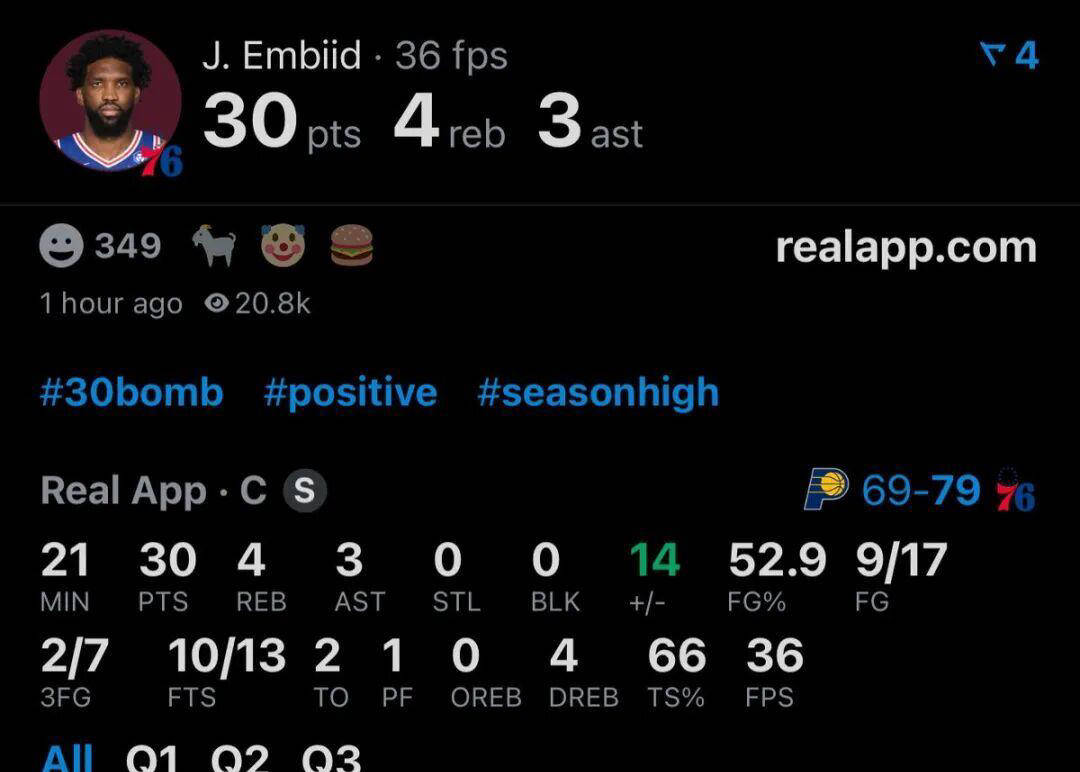Open the #seasonhigh hashtag
The width and height of the screenshot is (1080, 772).
coord(598,393)
